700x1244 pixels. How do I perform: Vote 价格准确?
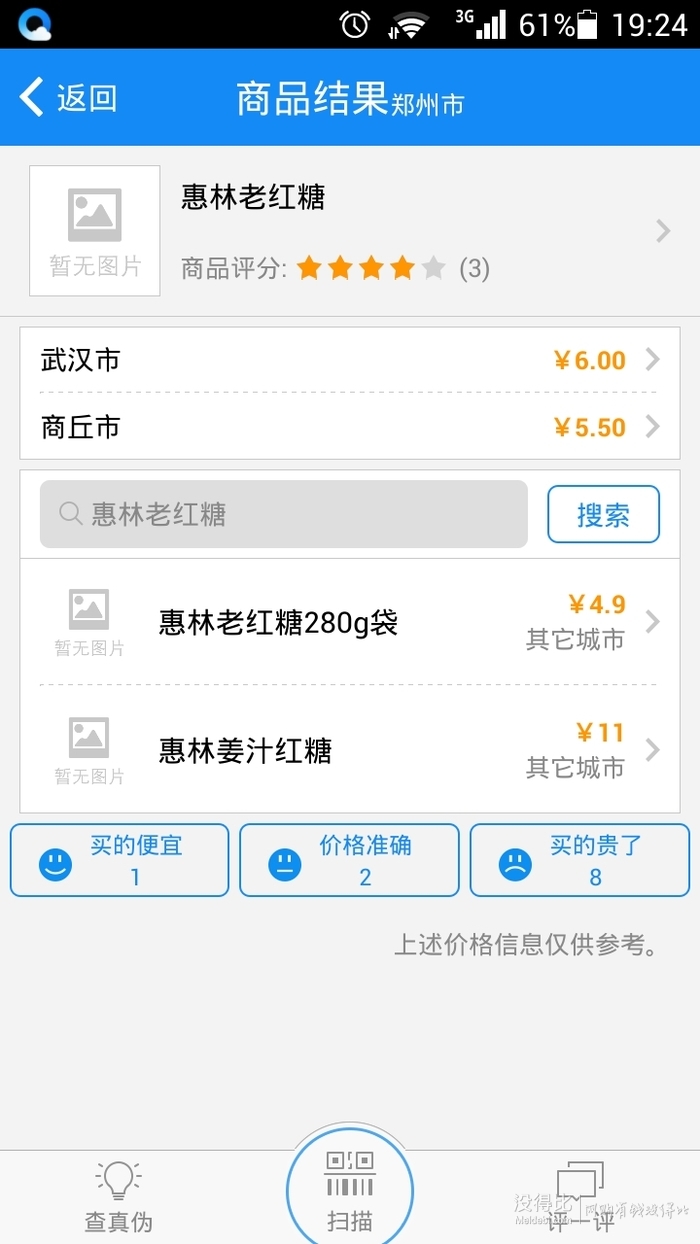tap(350, 860)
